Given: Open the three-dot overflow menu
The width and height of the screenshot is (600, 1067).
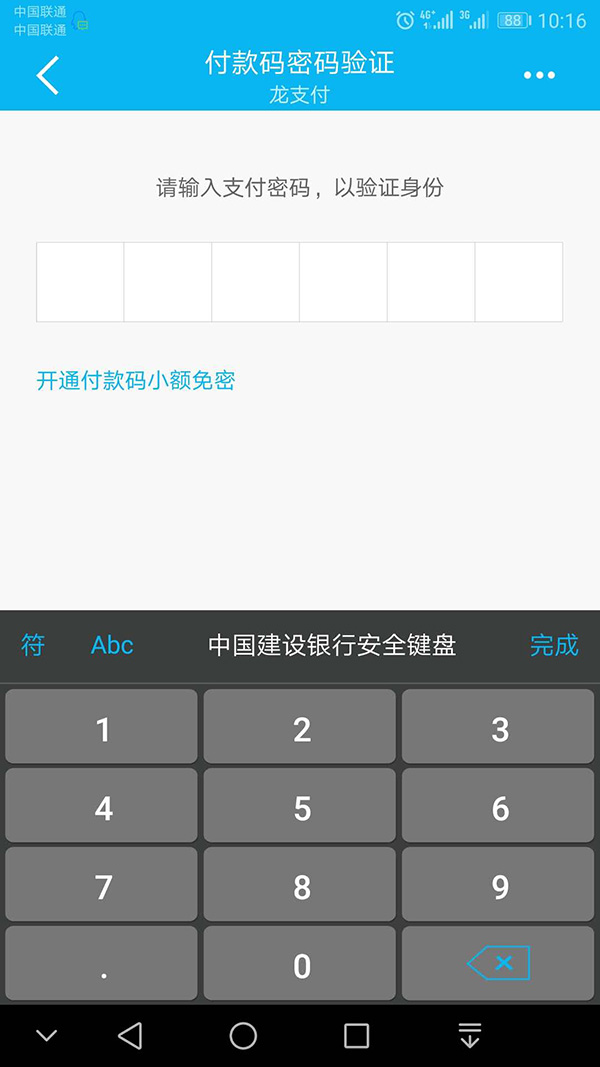Looking at the screenshot, I should click(539, 75).
